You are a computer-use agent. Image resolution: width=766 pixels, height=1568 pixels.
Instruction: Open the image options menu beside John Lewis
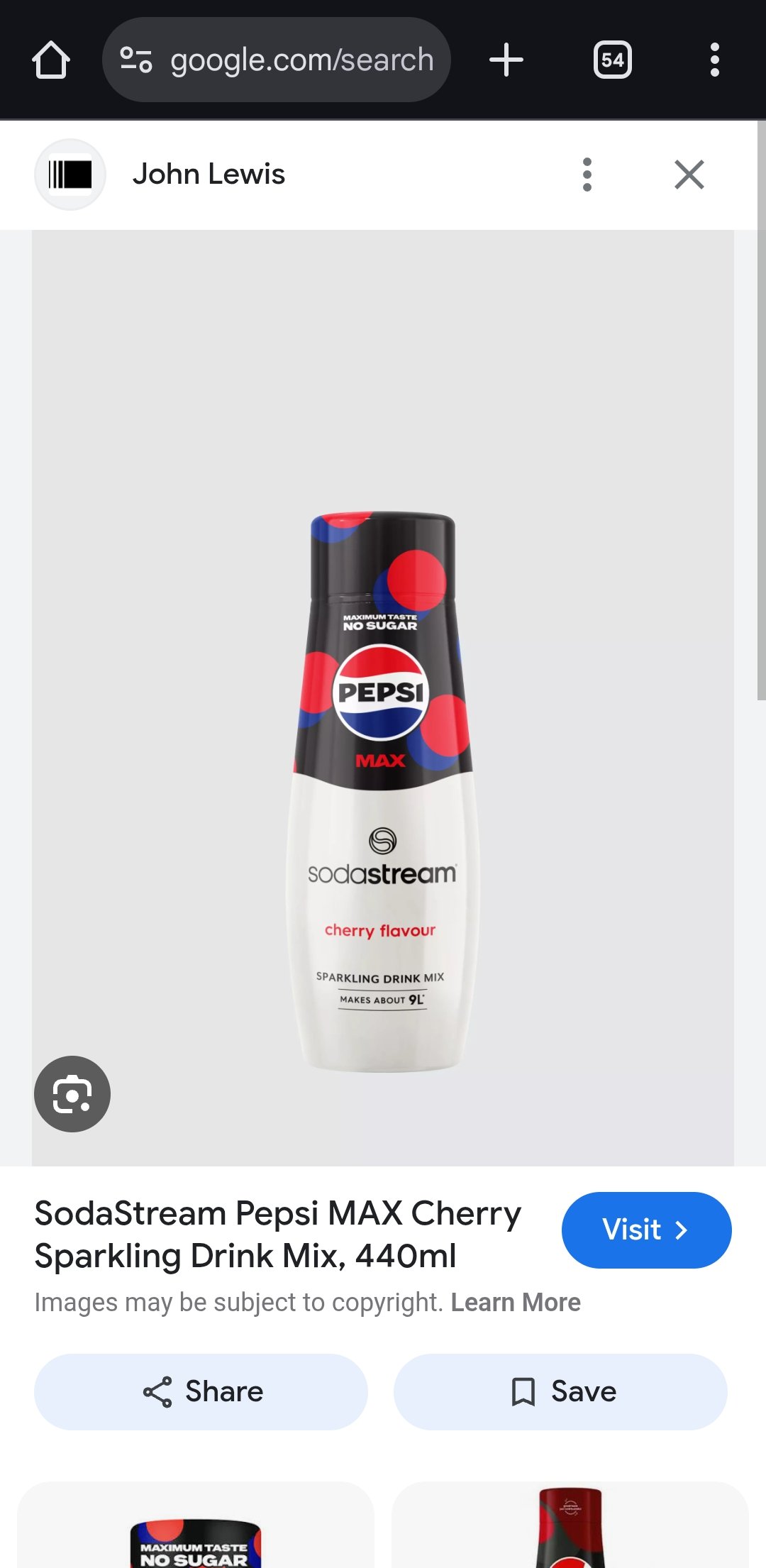tap(587, 175)
